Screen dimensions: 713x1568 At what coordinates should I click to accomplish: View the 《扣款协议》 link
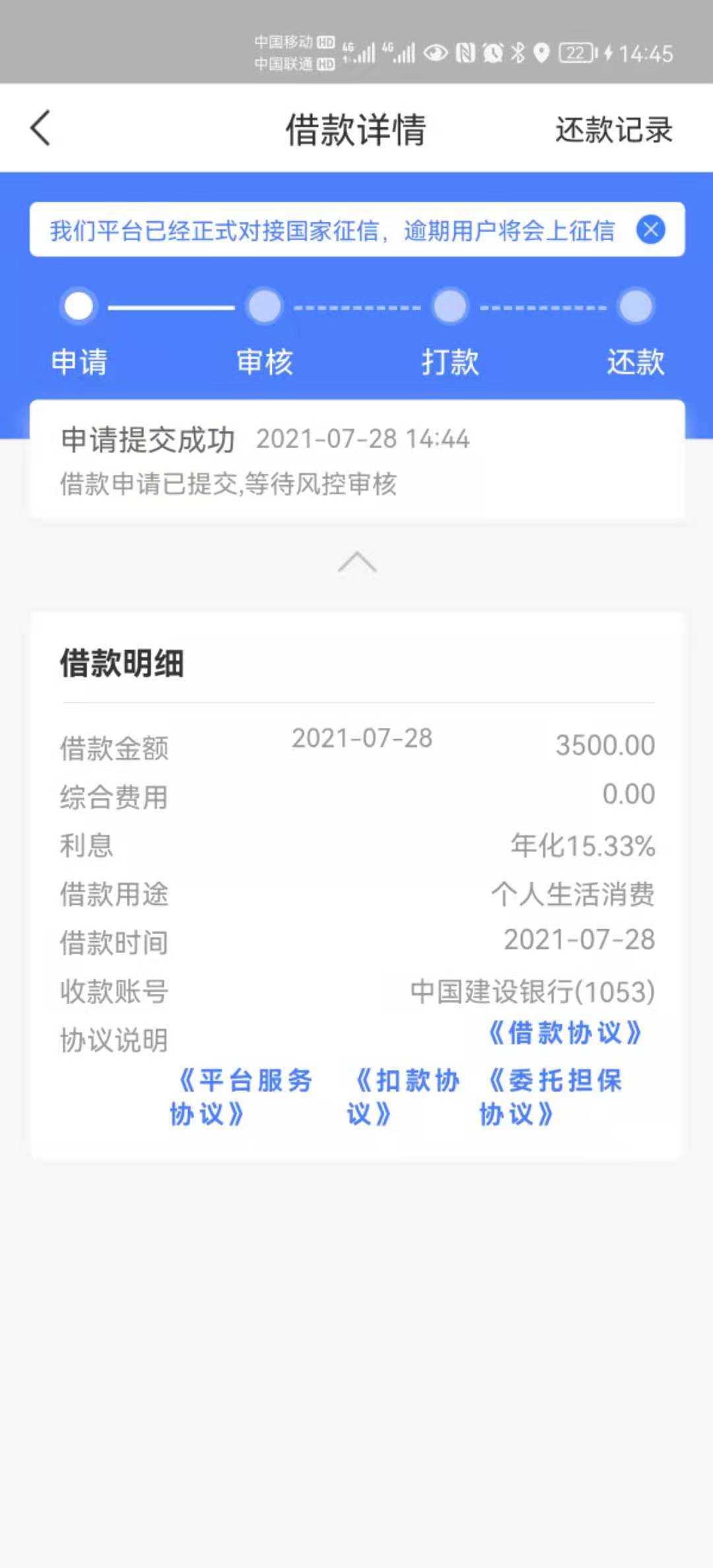(403, 1097)
